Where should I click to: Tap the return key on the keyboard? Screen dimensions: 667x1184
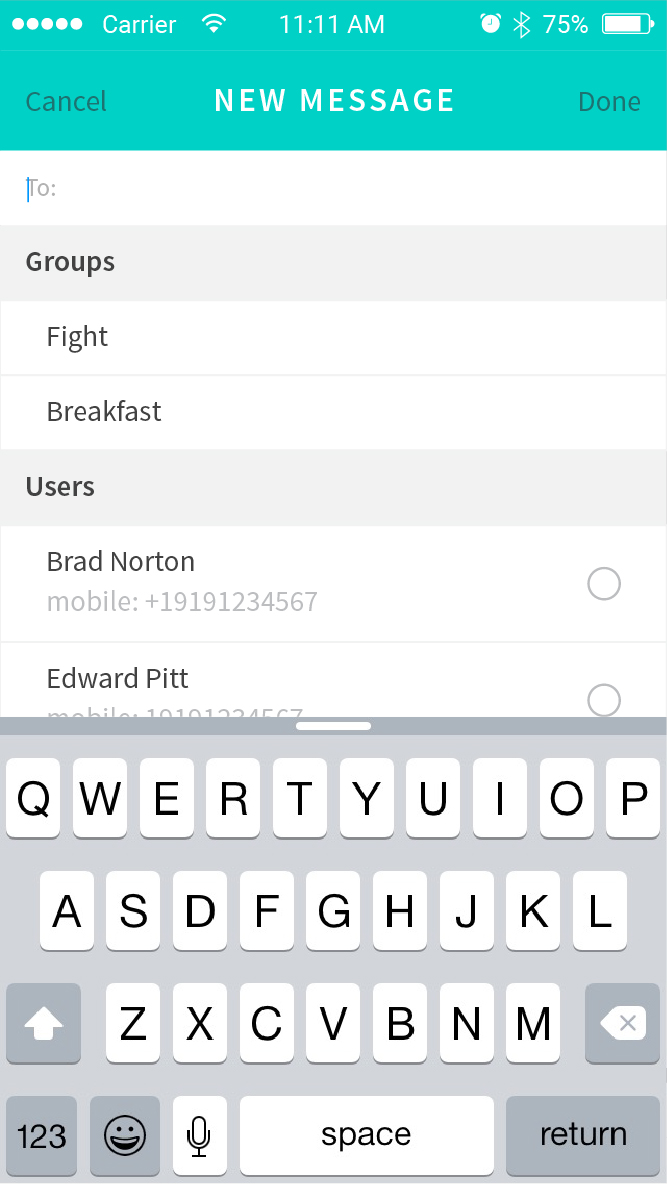pos(582,1135)
